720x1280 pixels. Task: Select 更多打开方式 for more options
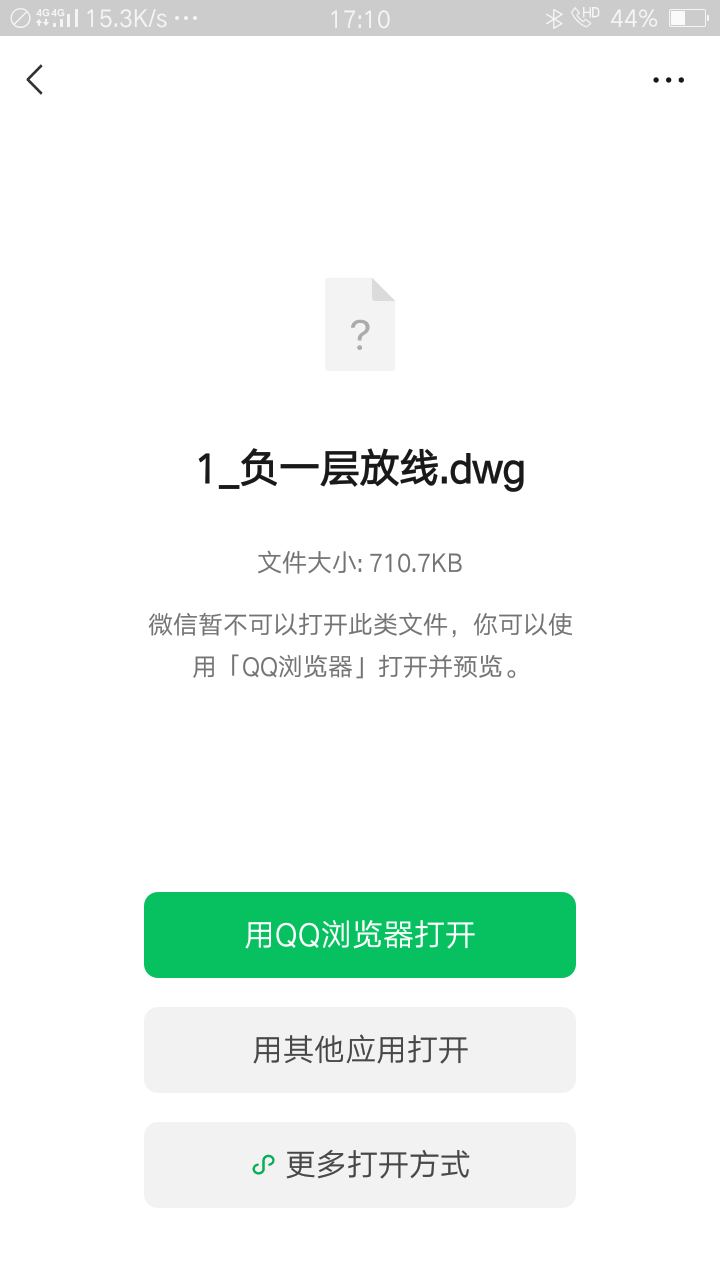pyautogui.click(x=360, y=1165)
